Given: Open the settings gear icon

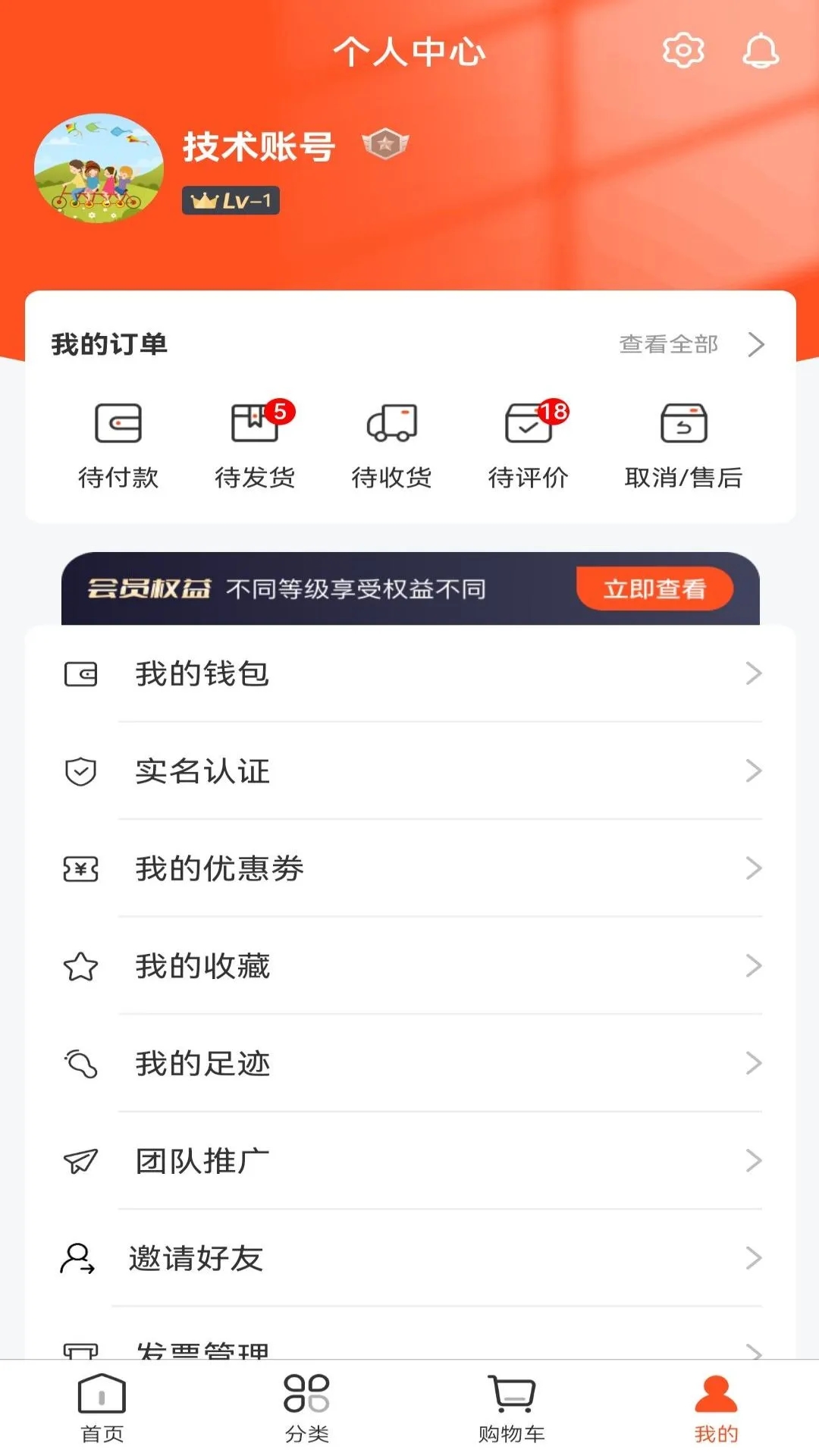Looking at the screenshot, I should click(683, 51).
